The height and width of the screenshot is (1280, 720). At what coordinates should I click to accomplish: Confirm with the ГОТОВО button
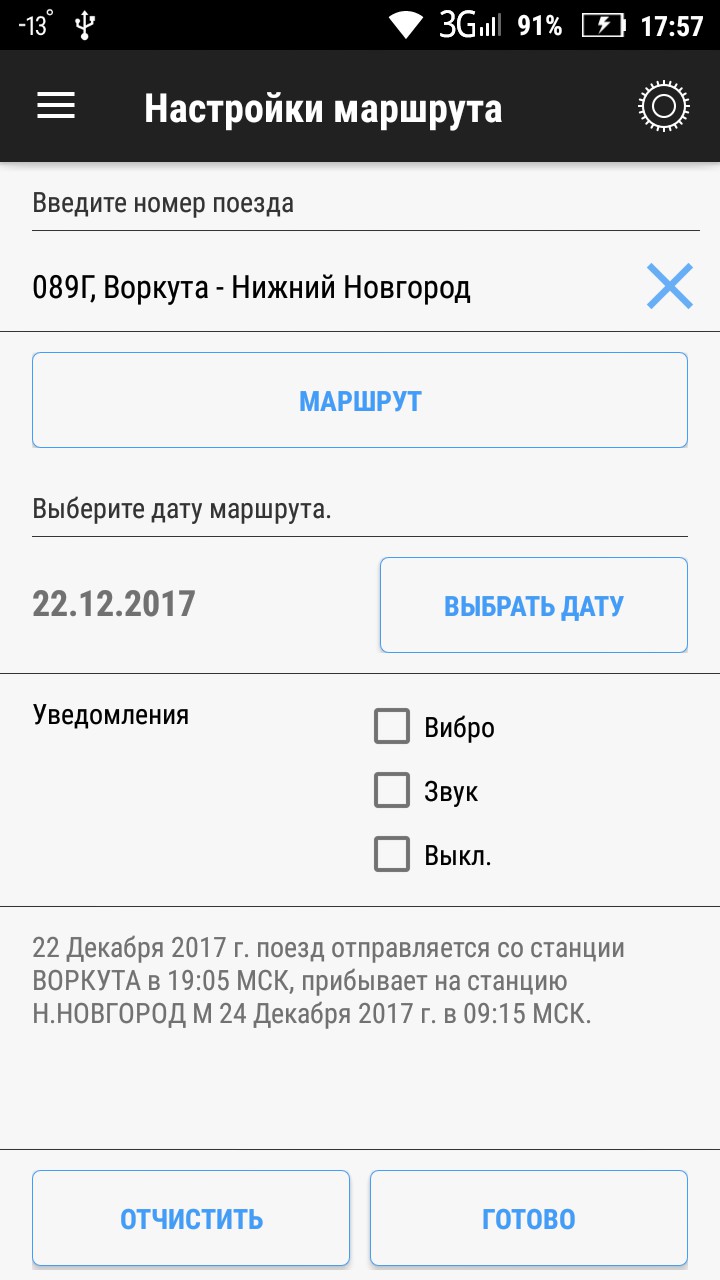click(529, 1219)
